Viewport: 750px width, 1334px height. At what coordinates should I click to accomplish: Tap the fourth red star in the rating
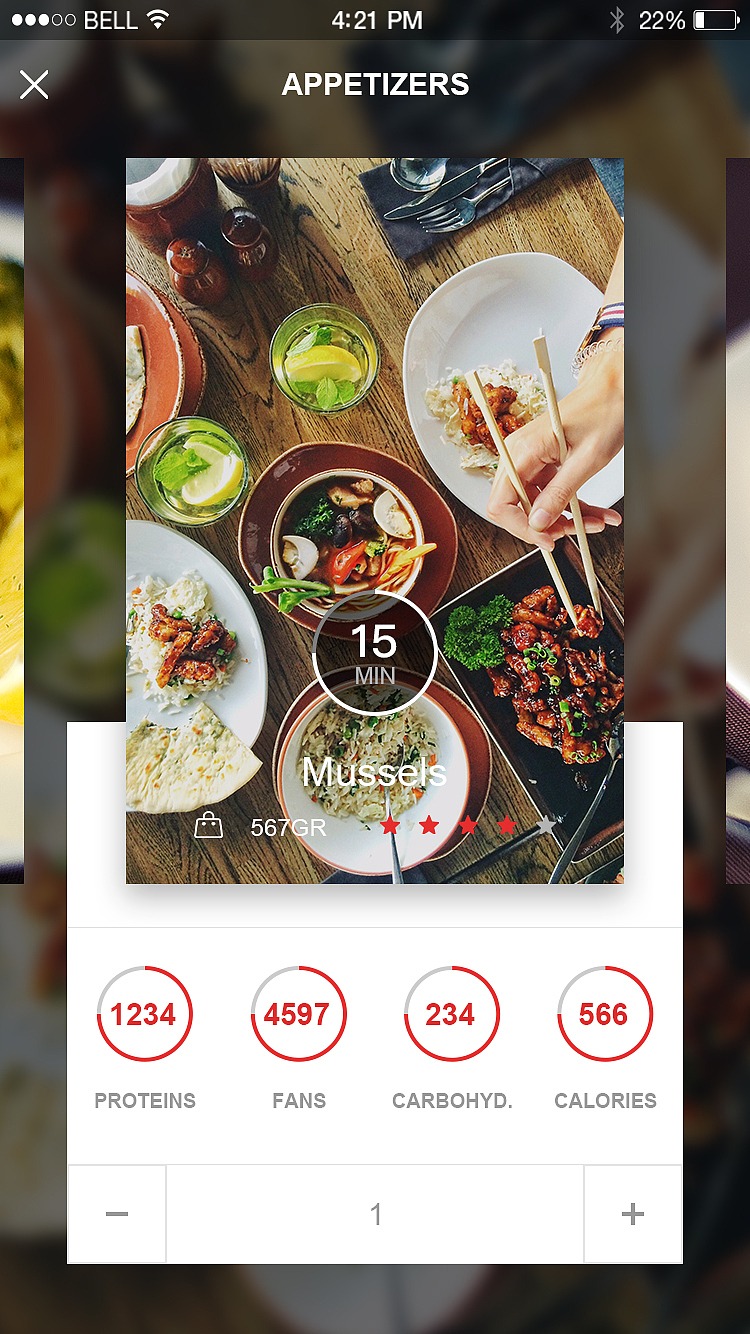pos(507,825)
